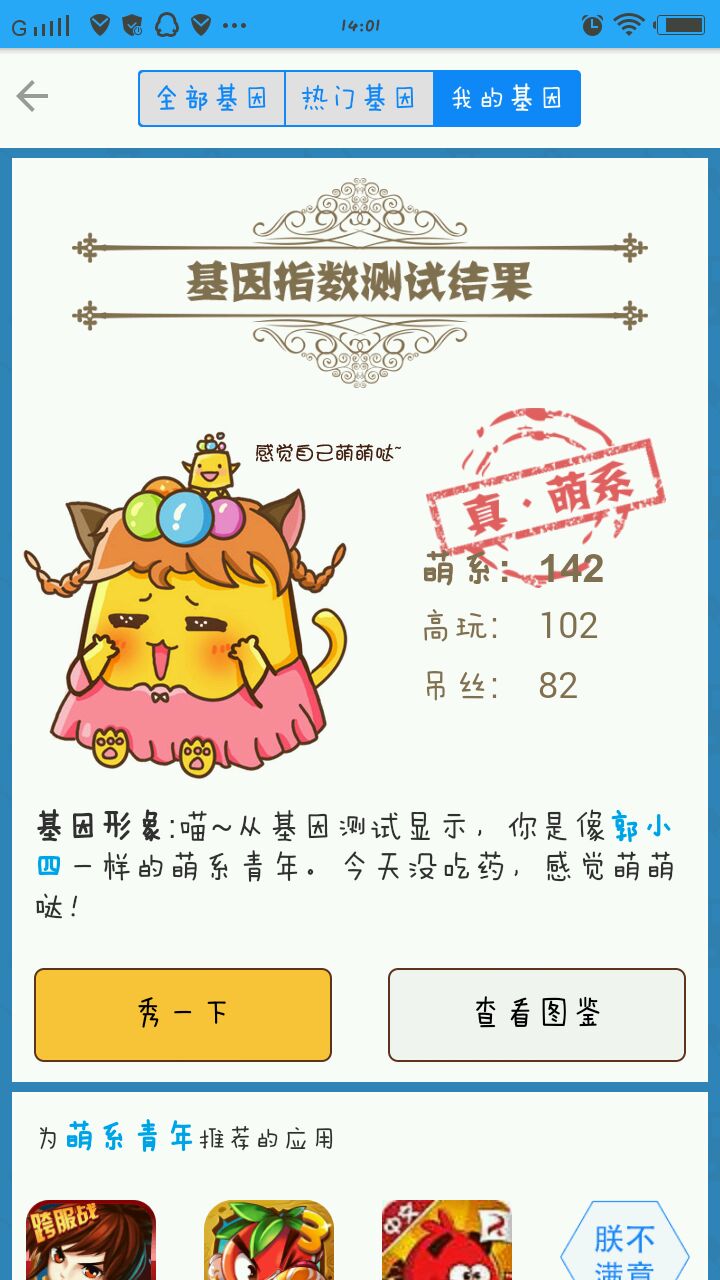This screenshot has width=720, height=1280.
Task: Go back using the arrow icon
Action: [33, 97]
